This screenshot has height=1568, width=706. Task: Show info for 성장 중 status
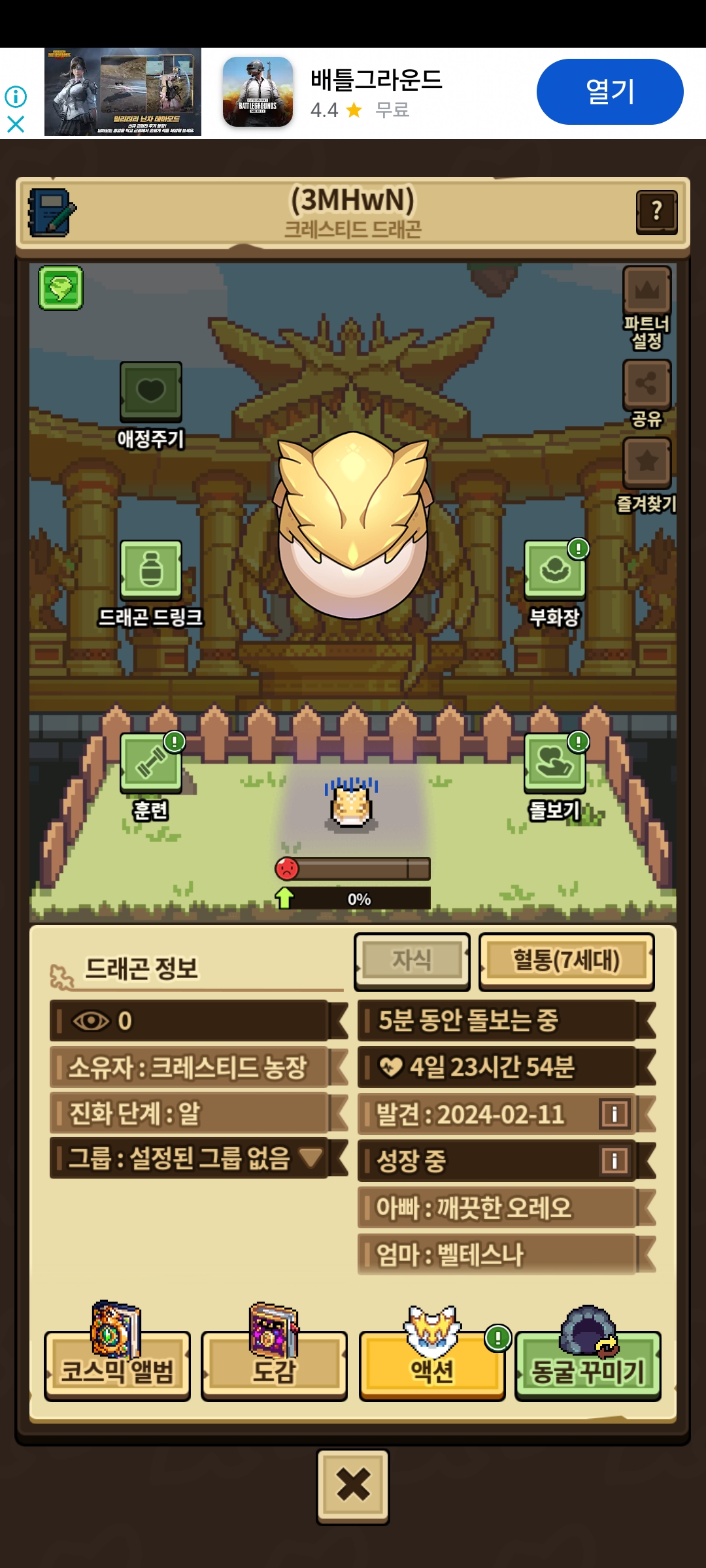[x=614, y=1161]
